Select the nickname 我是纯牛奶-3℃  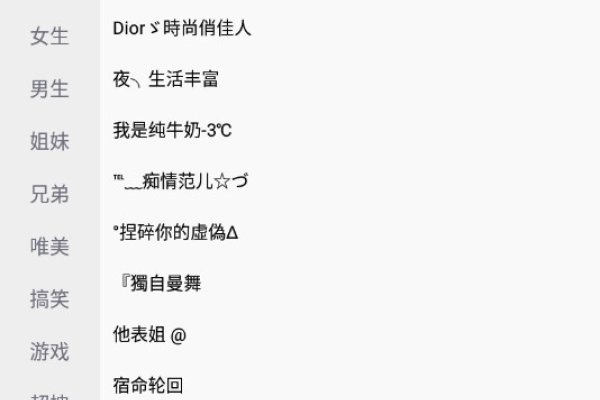[x=174, y=131]
